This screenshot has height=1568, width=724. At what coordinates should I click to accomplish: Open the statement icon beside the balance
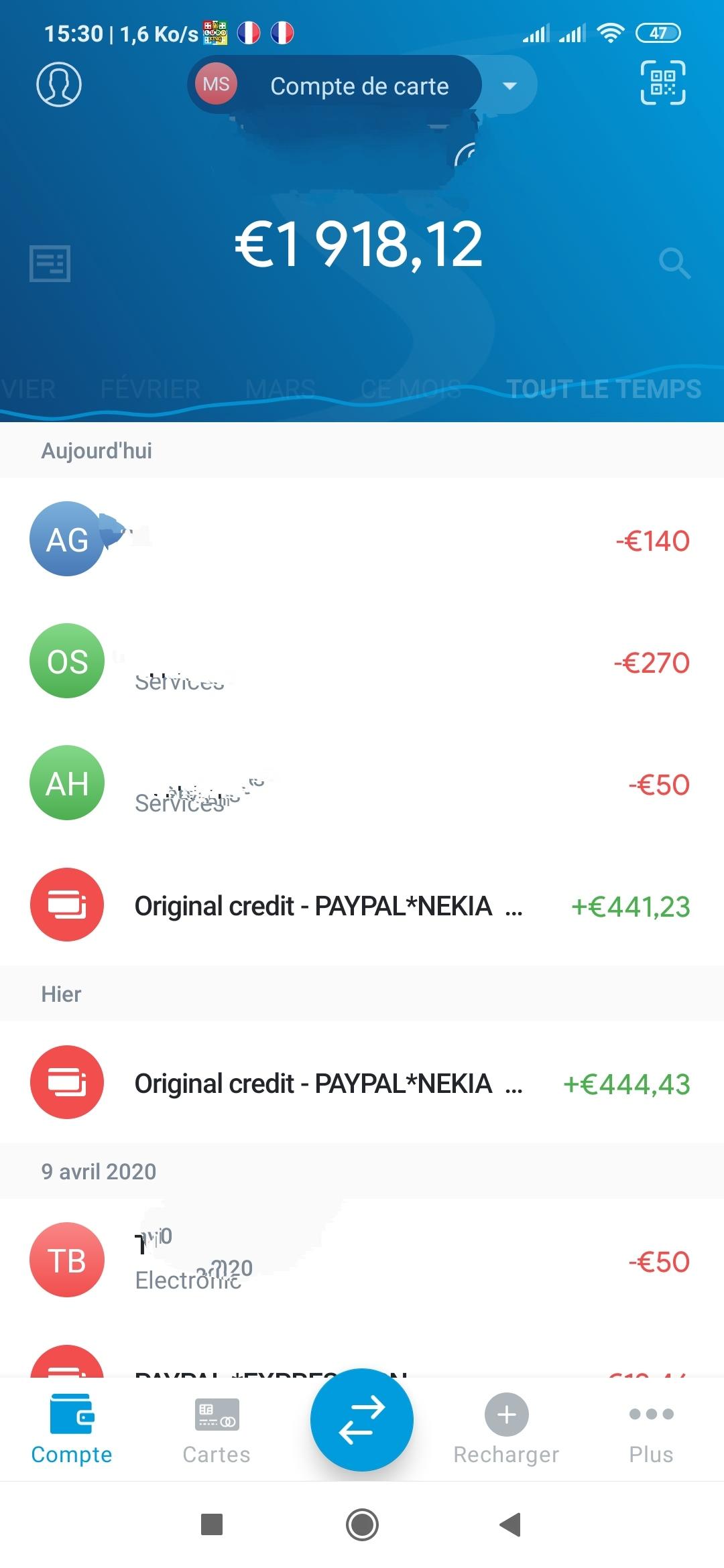coord(50,263)
